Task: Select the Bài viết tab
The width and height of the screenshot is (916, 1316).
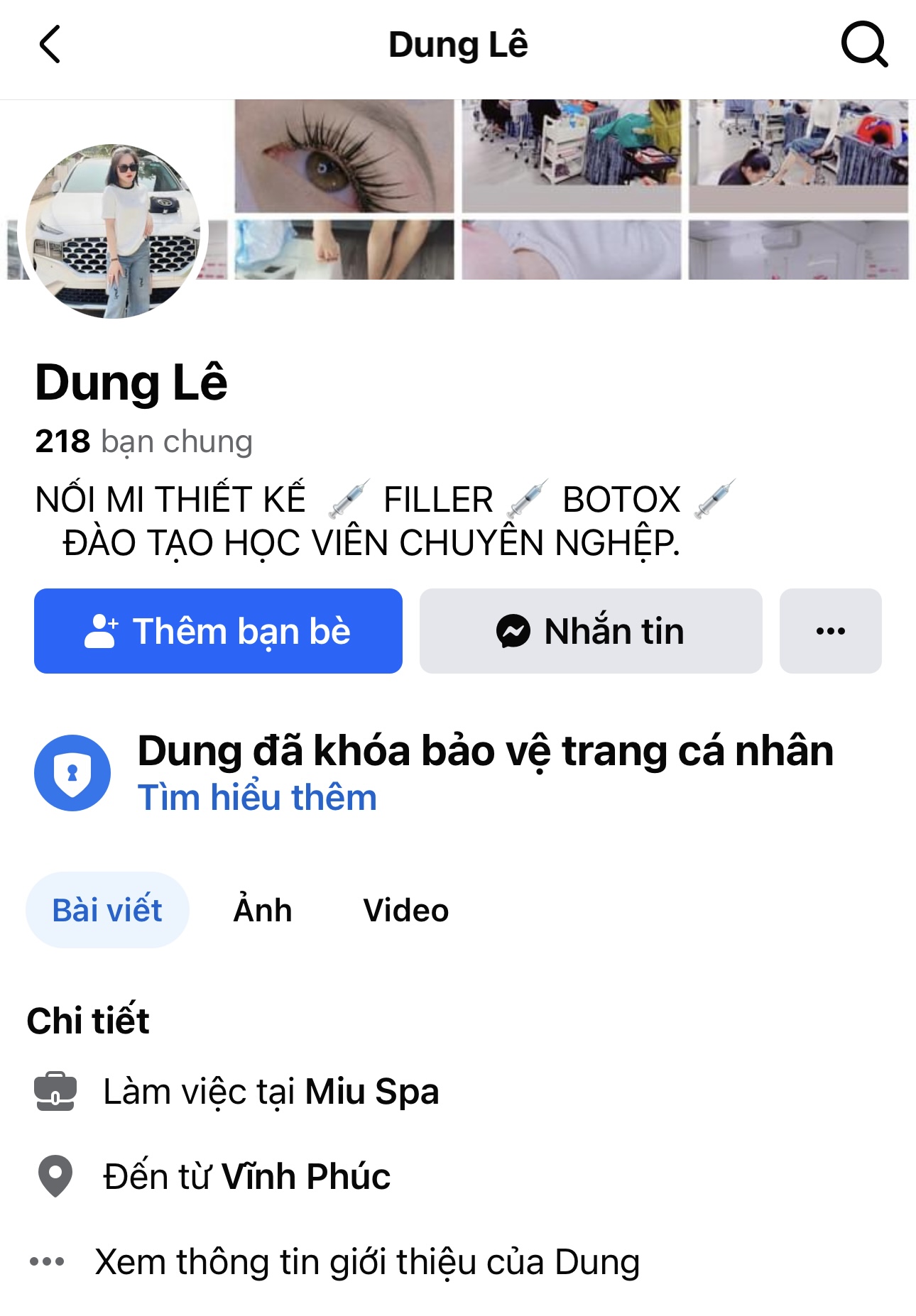Action: point(109,909)
